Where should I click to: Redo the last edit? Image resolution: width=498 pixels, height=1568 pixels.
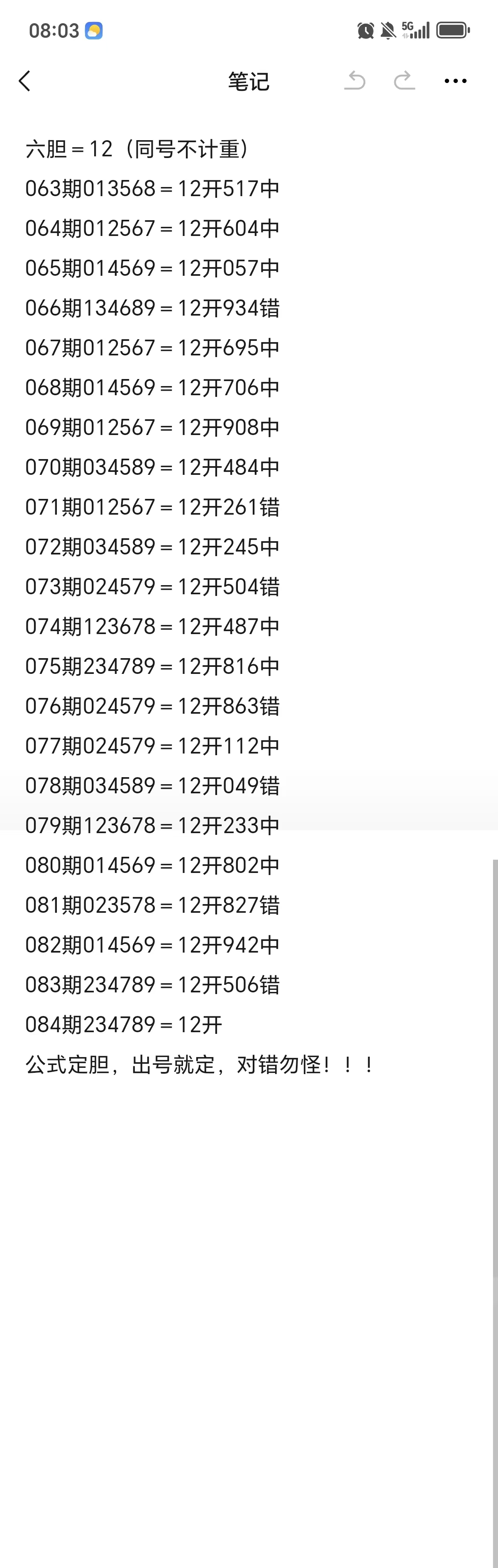(404, 81)
